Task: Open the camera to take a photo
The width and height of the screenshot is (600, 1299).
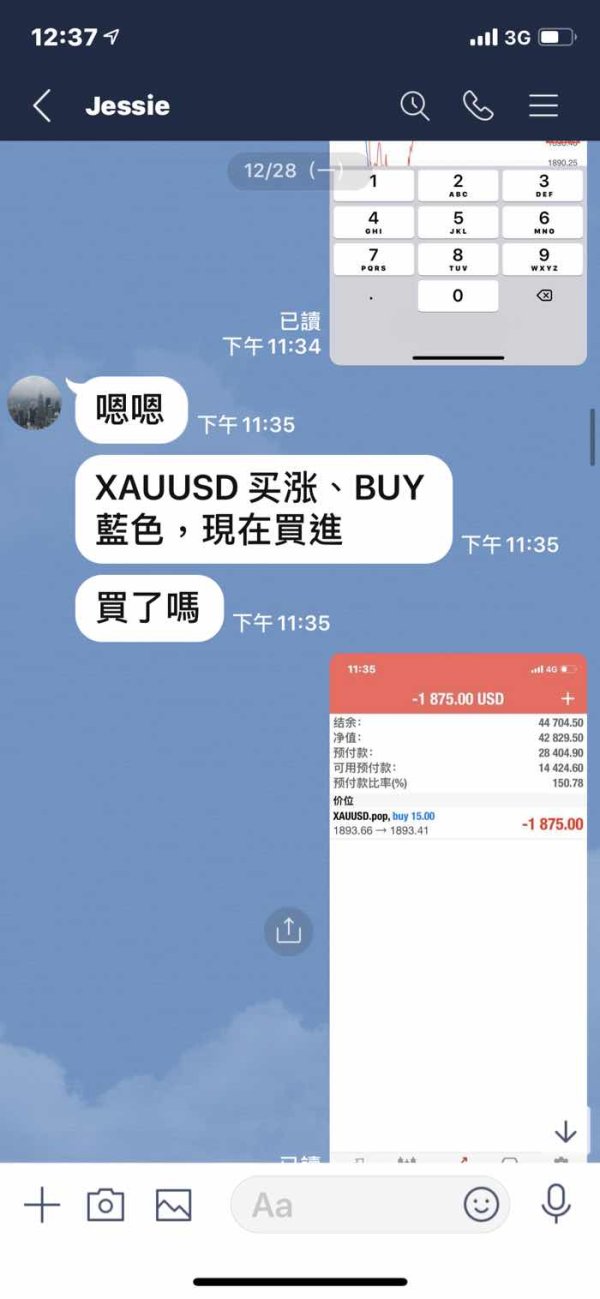Action: point(106,1205)
